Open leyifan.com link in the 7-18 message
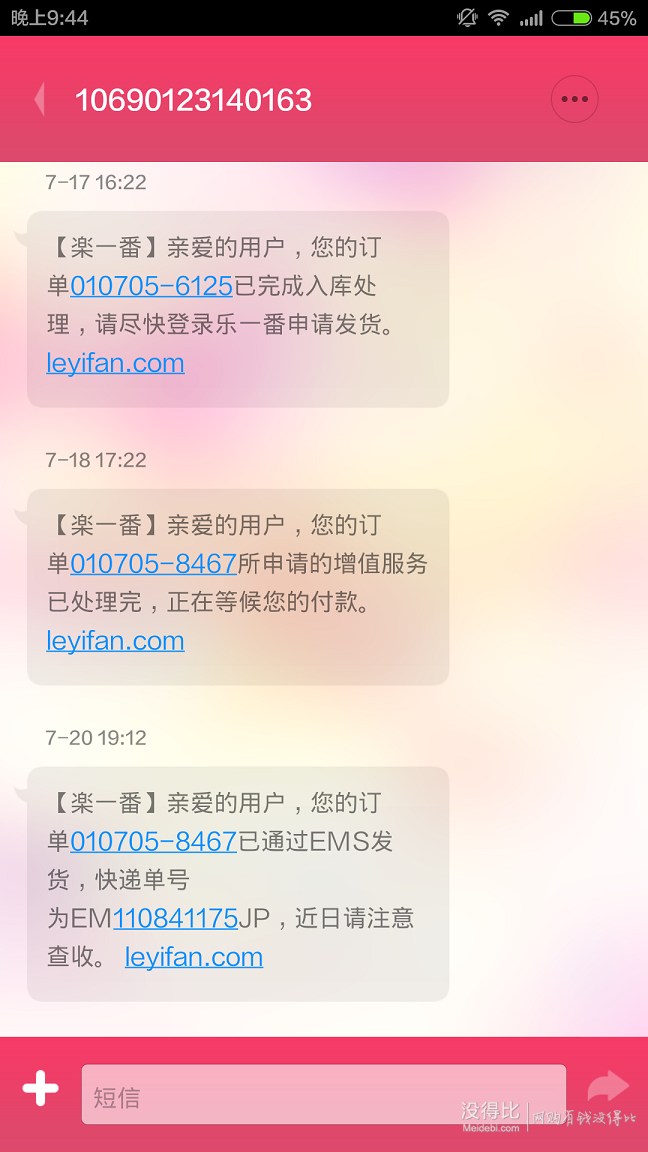648x1152 pixels. (x=115, y=641)
